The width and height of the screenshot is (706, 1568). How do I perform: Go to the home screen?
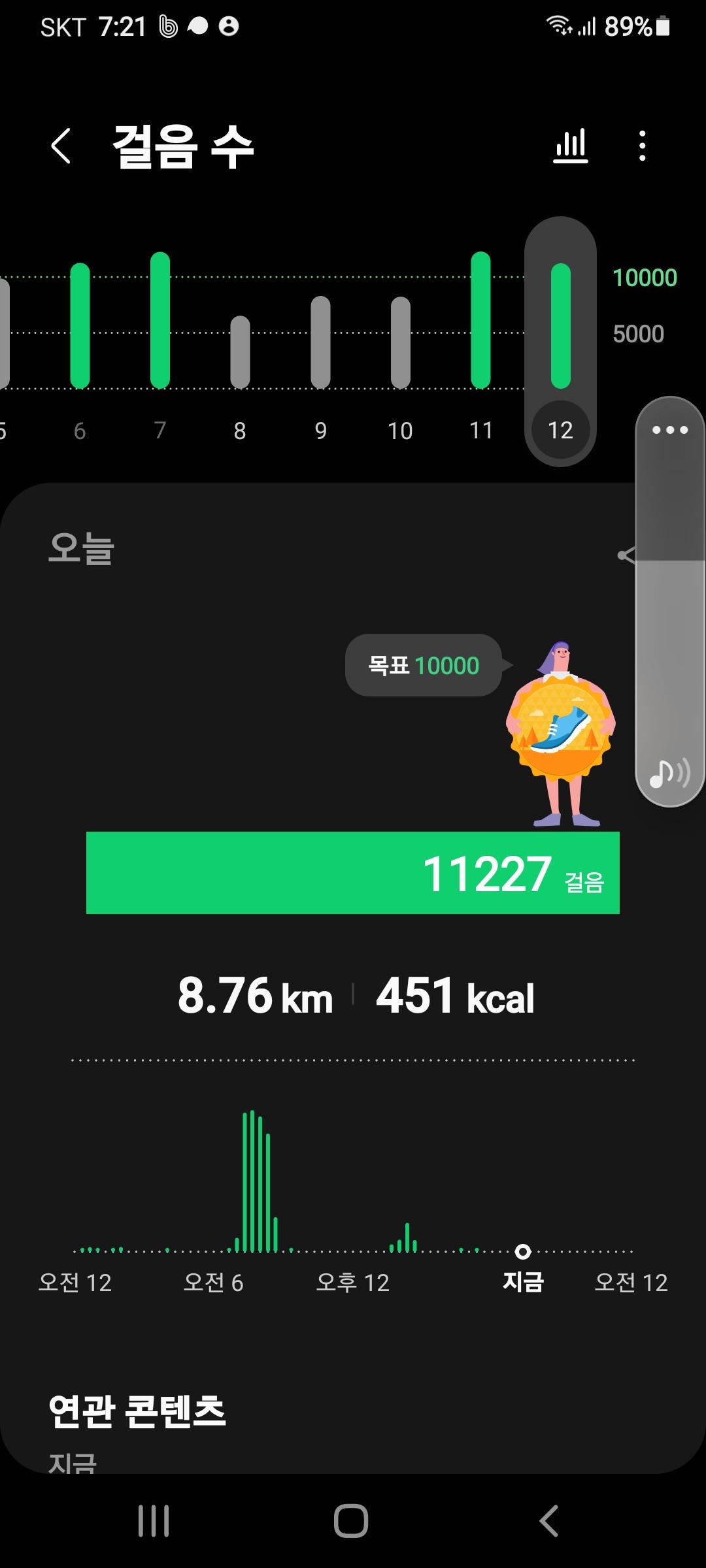[x=351, y=1521]
